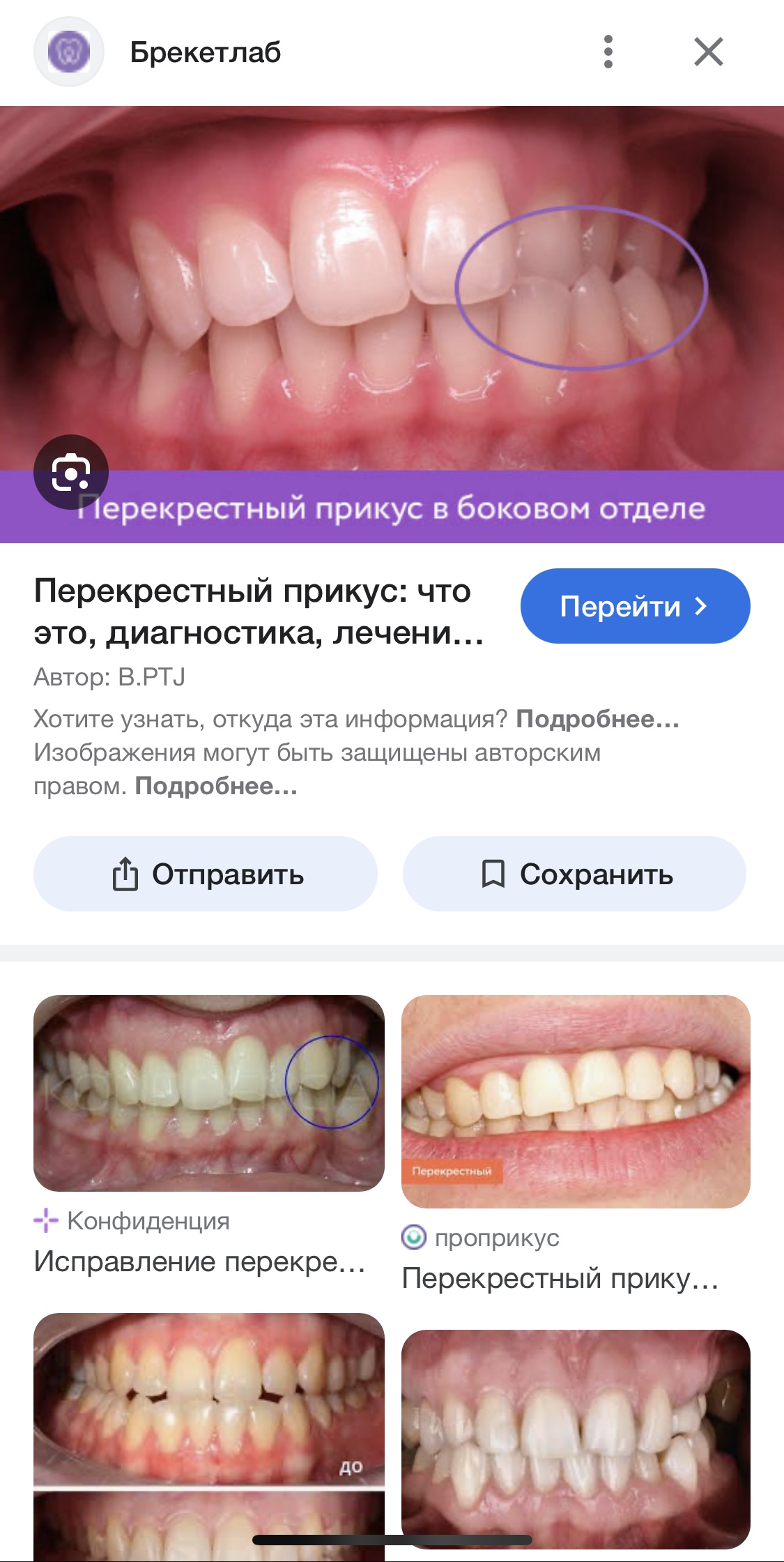This screenshot has height=1562, width=784.
Task: Open the Брекетлаб source header
Action: tap(205, 52)
